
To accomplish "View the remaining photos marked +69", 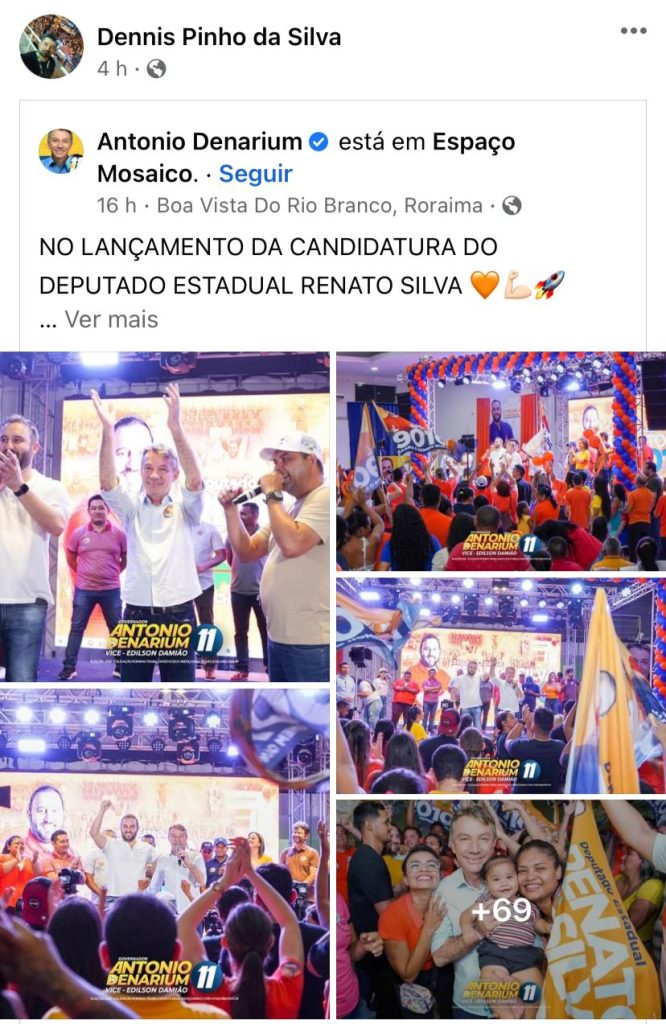I will (x=500, y=909).
